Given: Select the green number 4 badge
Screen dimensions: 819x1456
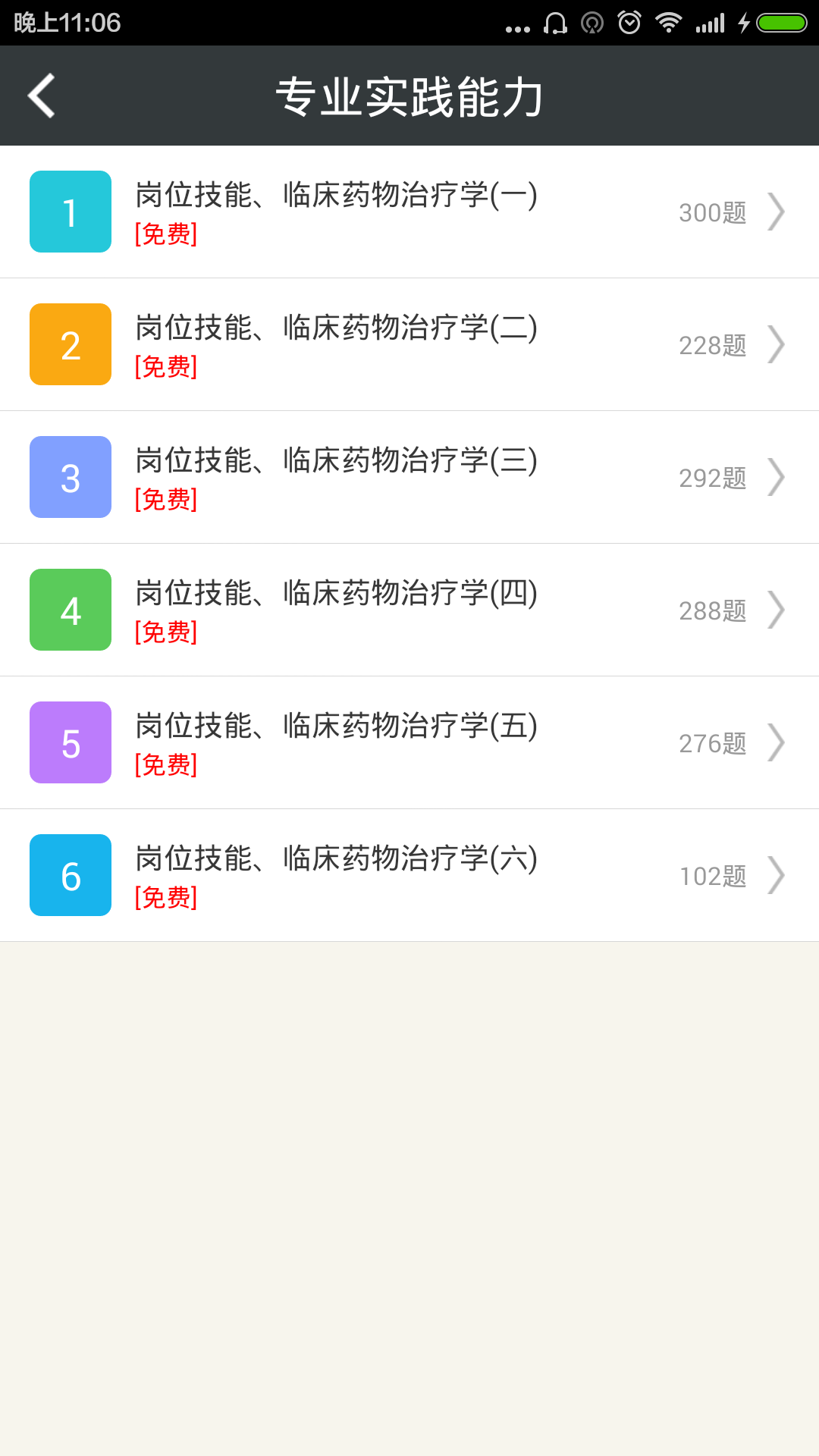Looking at the screenshot, I should (x=70, y=610).
